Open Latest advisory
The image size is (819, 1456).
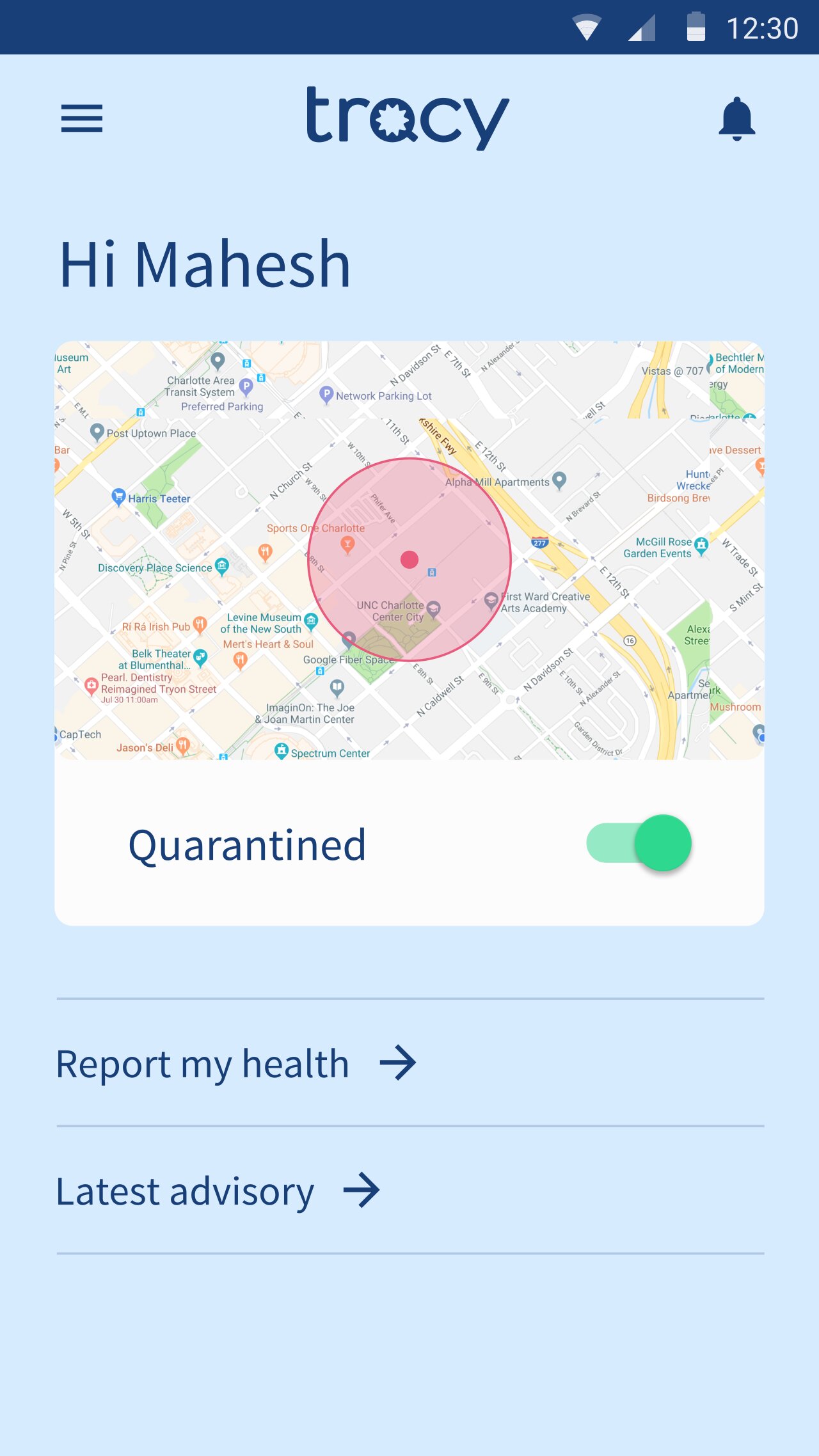point(218,1191)
